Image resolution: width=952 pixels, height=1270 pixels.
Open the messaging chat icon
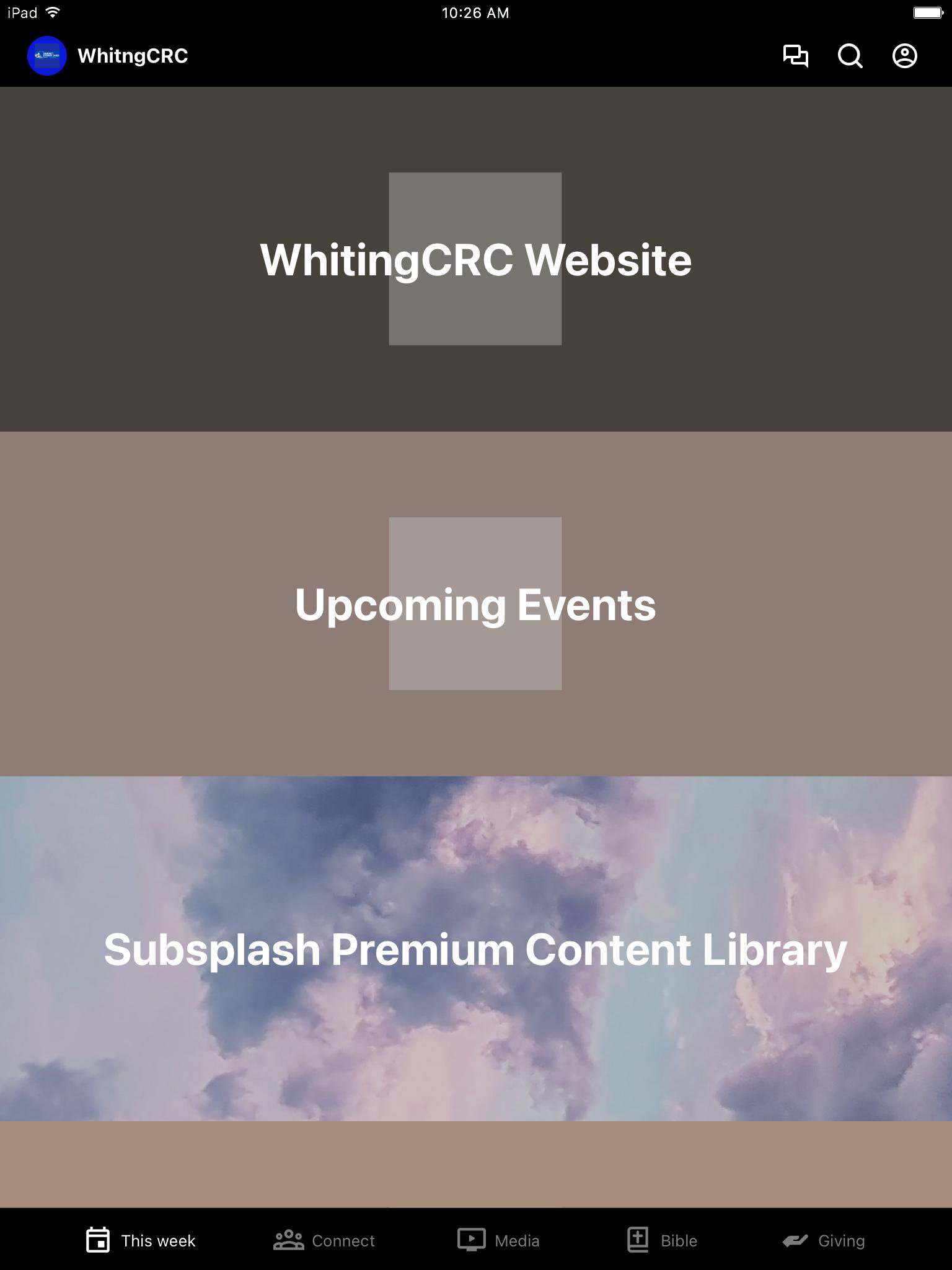pyautogui.click(x=795, y=56)
